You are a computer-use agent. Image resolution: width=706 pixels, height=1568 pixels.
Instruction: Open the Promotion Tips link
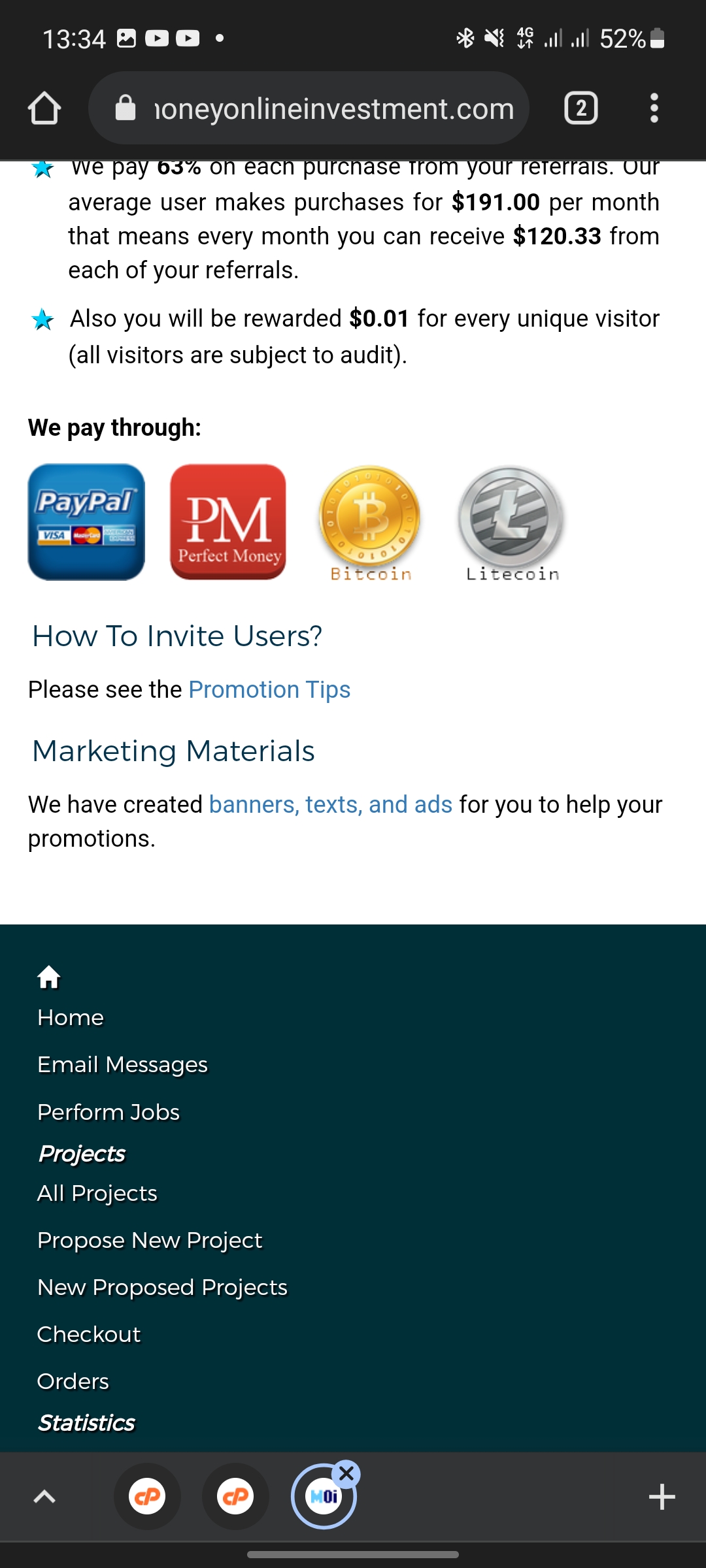click(x=269, y=690)
